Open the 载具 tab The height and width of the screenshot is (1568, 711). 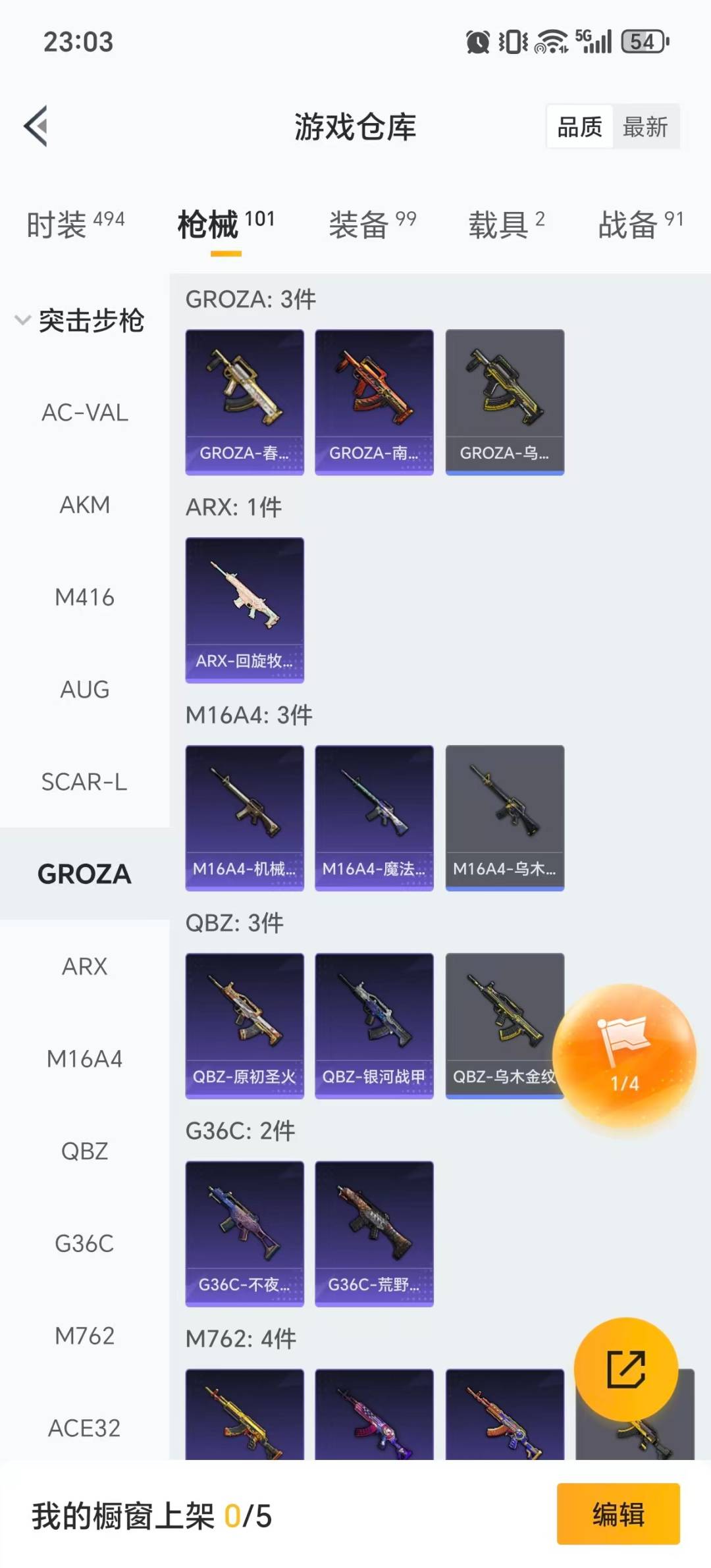(506, 224)
